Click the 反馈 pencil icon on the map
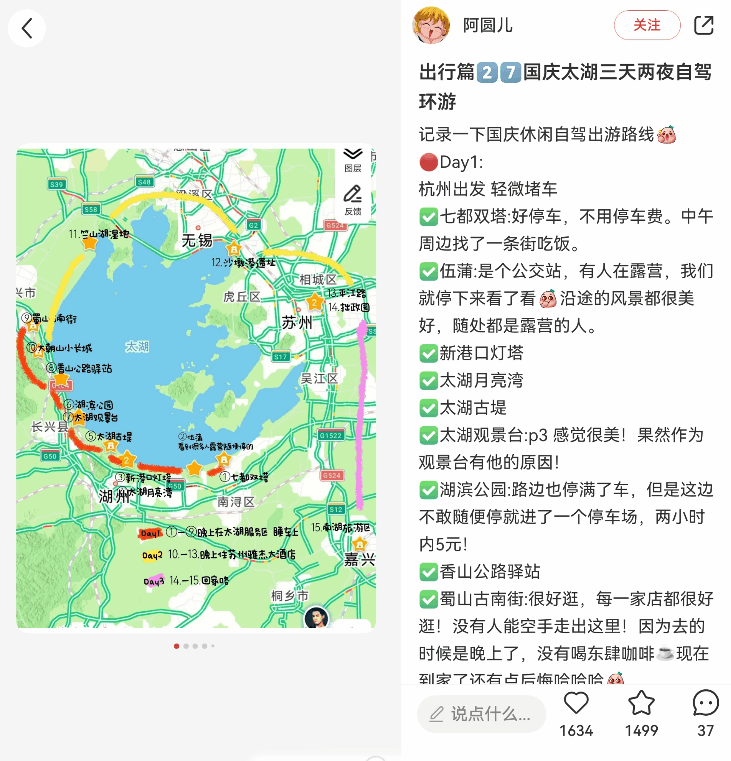The height and width of the screenshot is (761, 731). pos(352,195)
